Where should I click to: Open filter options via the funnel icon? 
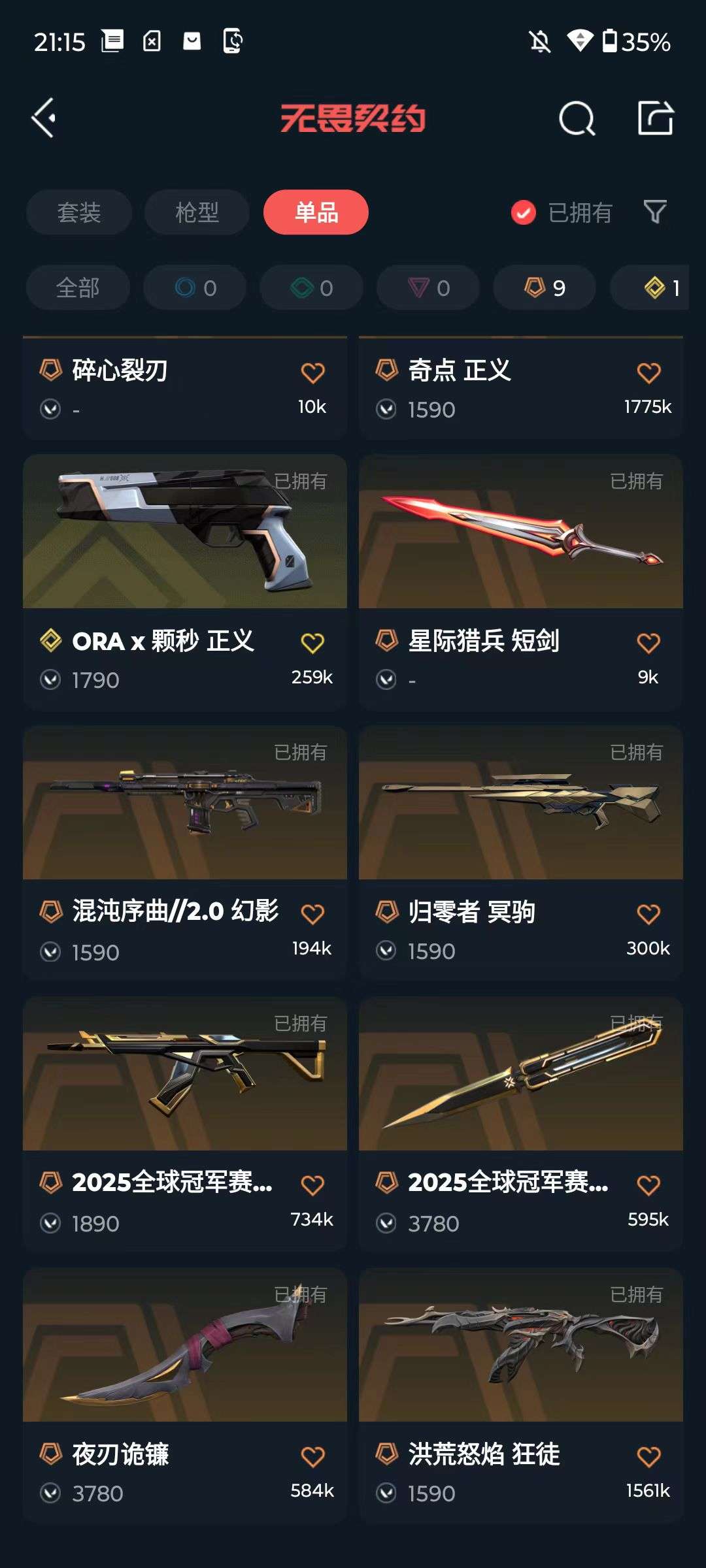pyautogui.click(x=656, y=212)
